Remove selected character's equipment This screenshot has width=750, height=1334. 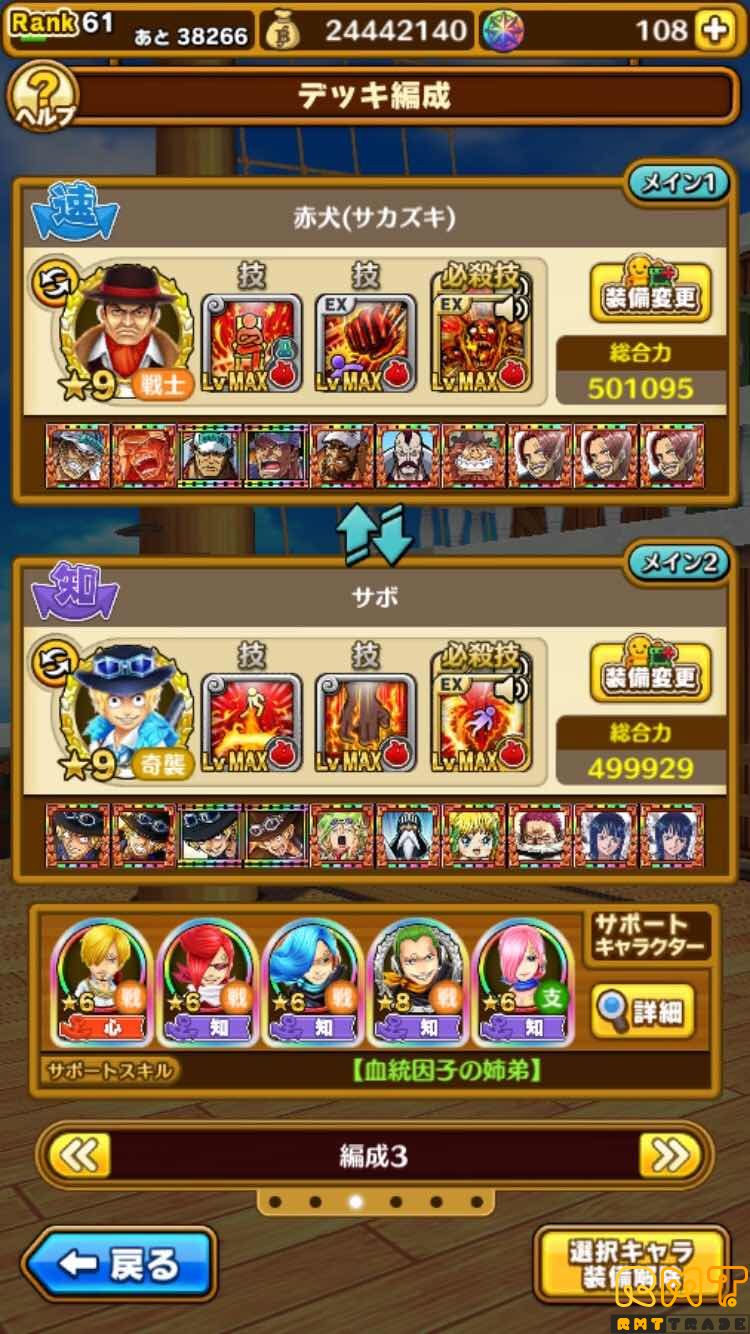click(632, 1264)
